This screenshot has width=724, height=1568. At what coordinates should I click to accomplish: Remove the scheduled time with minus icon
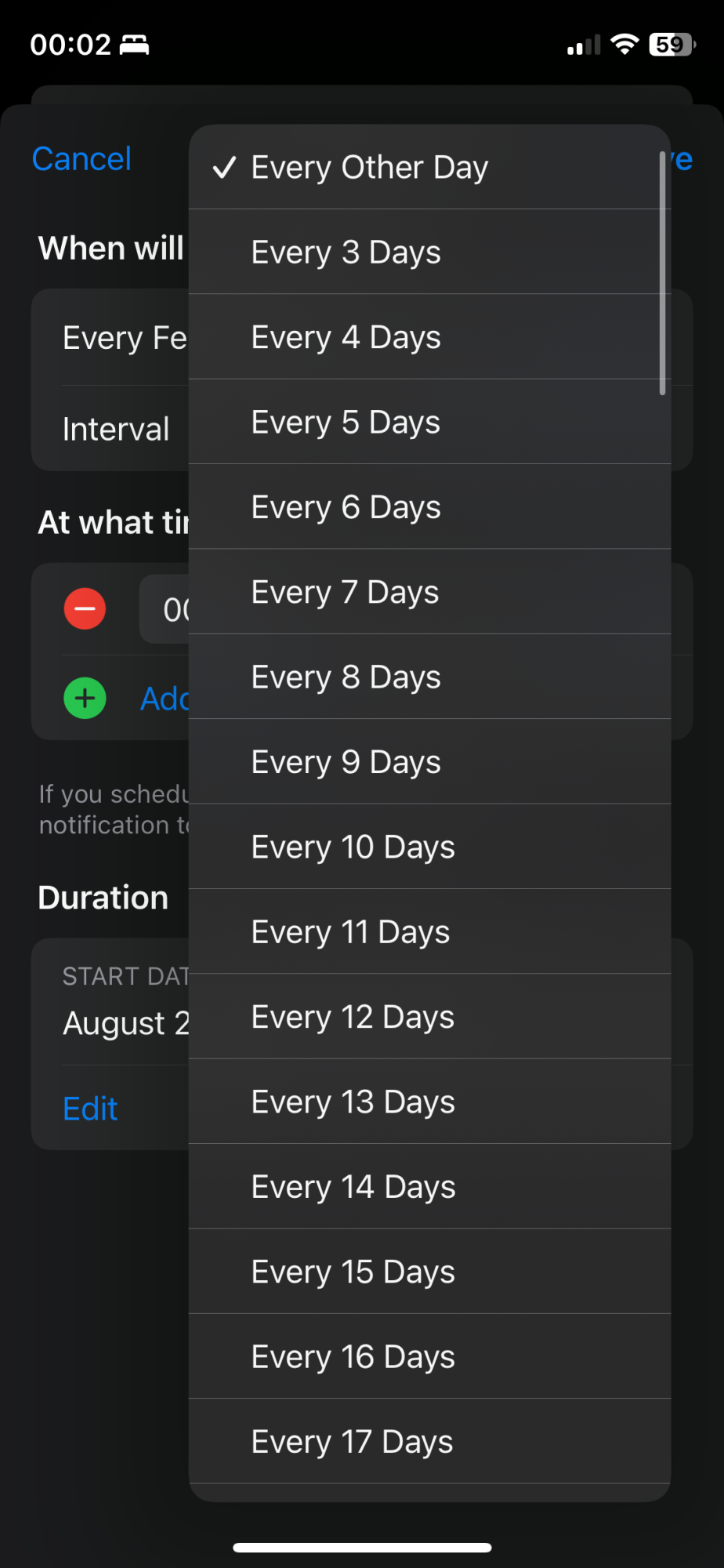[85, 609]
